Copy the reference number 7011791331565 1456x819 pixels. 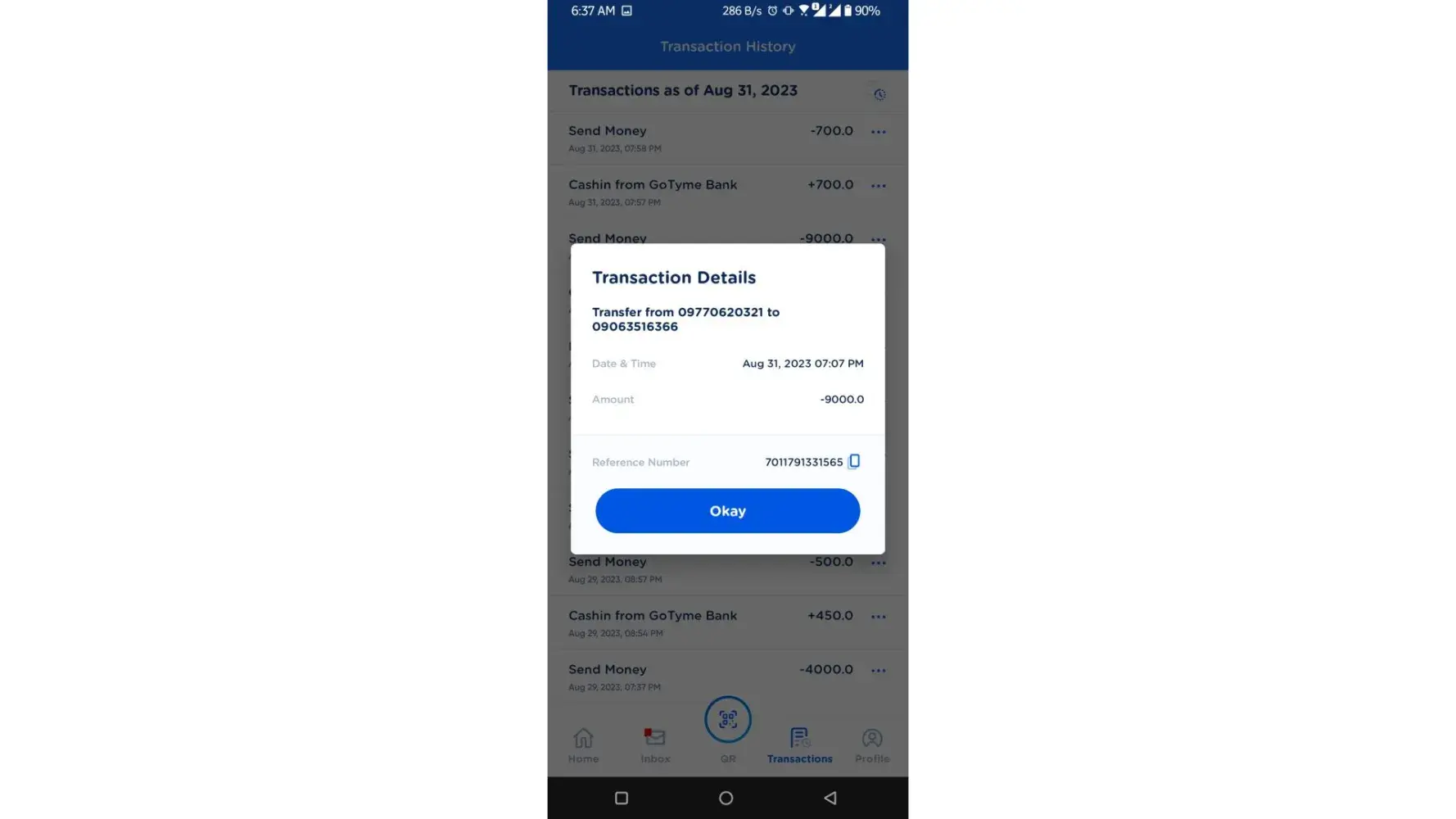point(854,461)
